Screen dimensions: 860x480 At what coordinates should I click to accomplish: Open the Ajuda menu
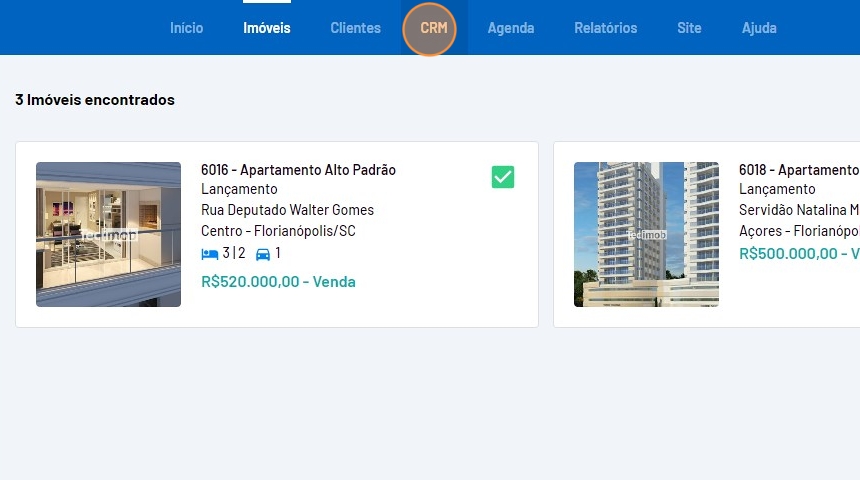coord(759,28)
